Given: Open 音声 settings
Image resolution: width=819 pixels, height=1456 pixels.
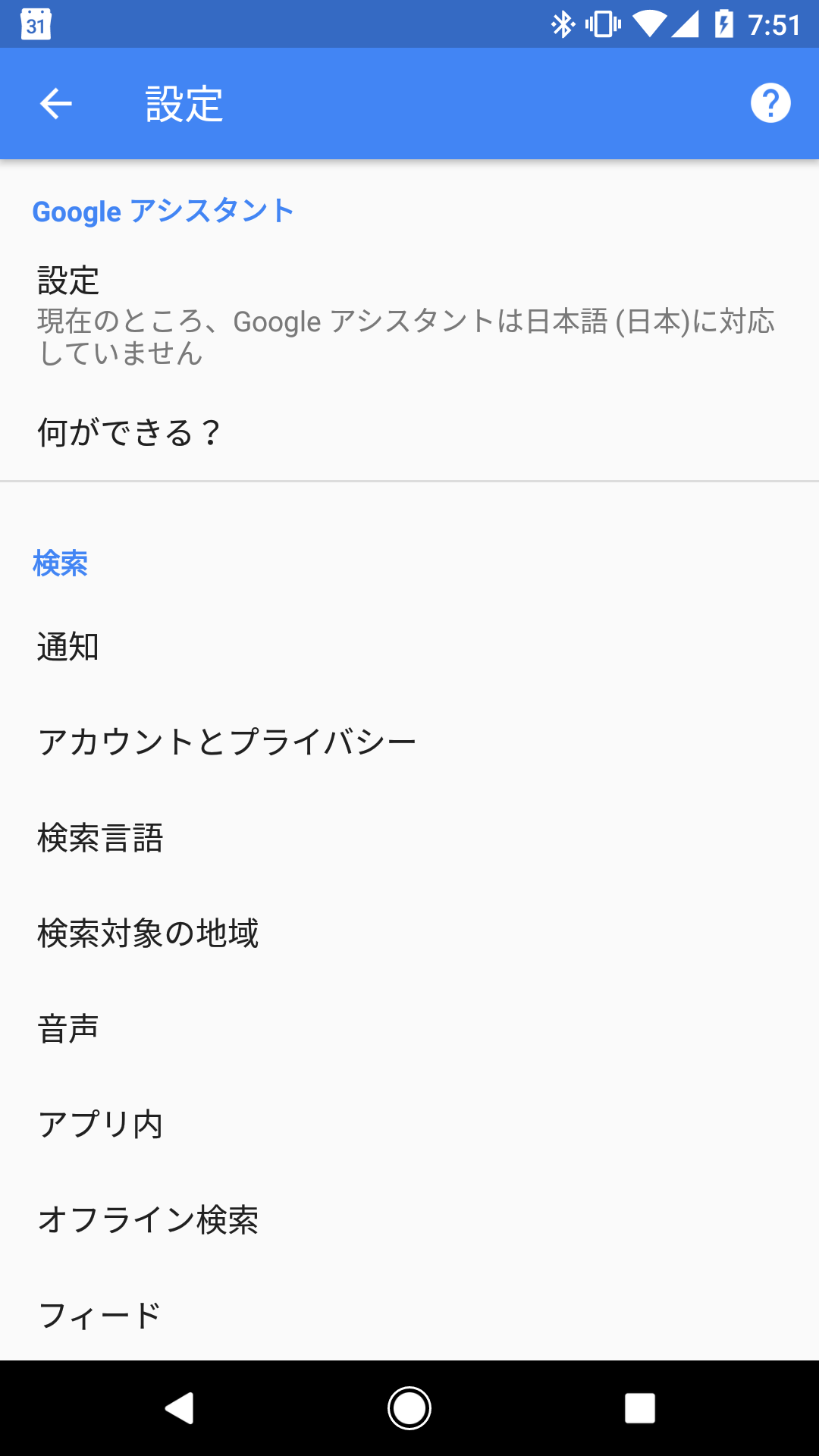Looking at the screenshot, I should tap(409, 1029).
